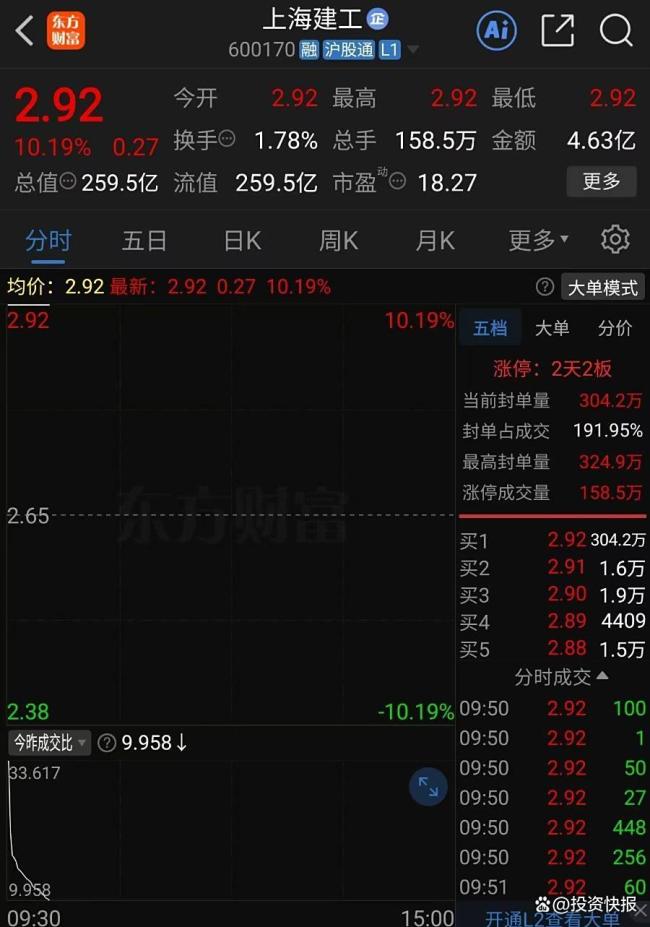Switch to the 分价 panel tab
650x927 pixels.
[x=614, y=328]
